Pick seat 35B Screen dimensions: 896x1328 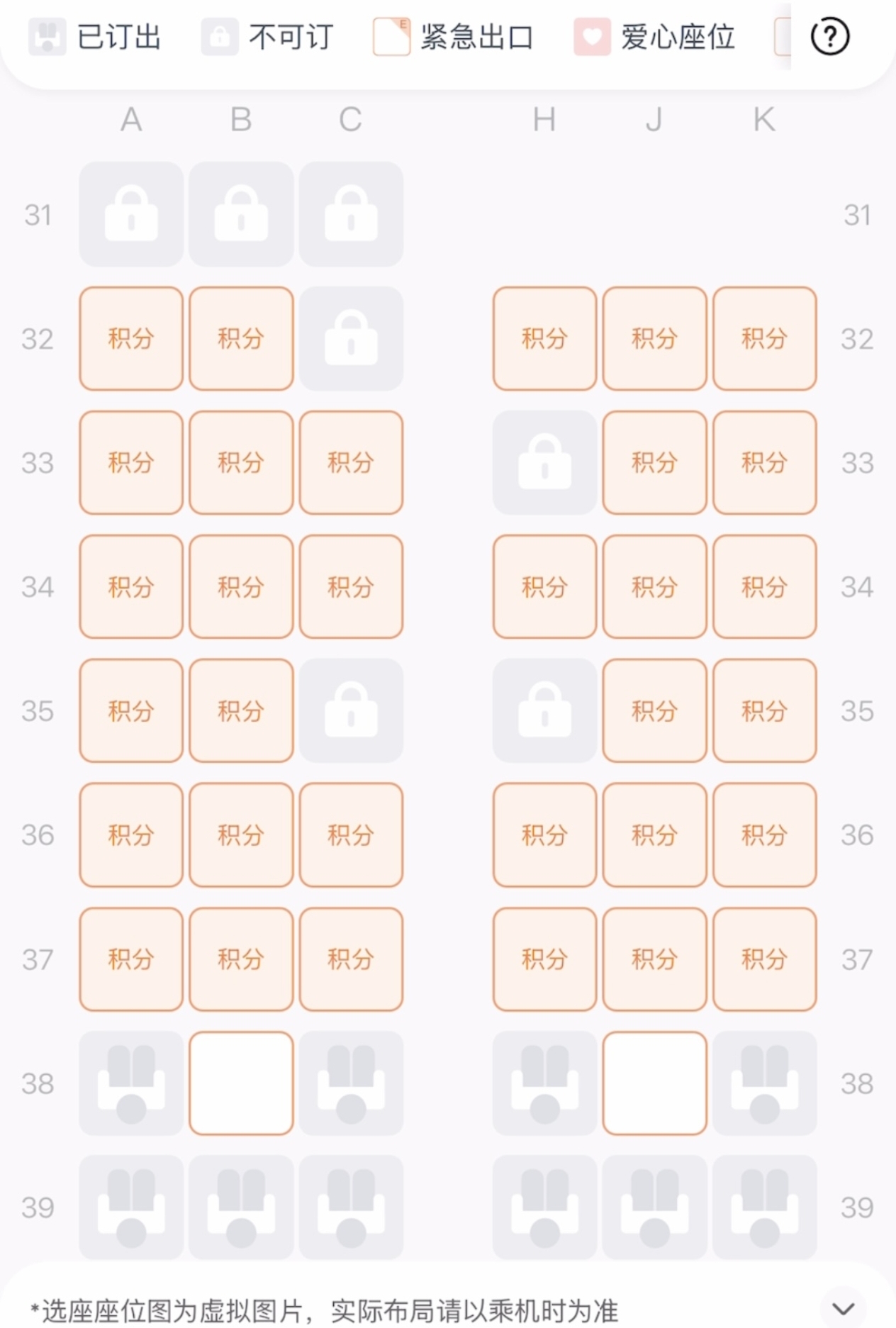tap(241, 711)
